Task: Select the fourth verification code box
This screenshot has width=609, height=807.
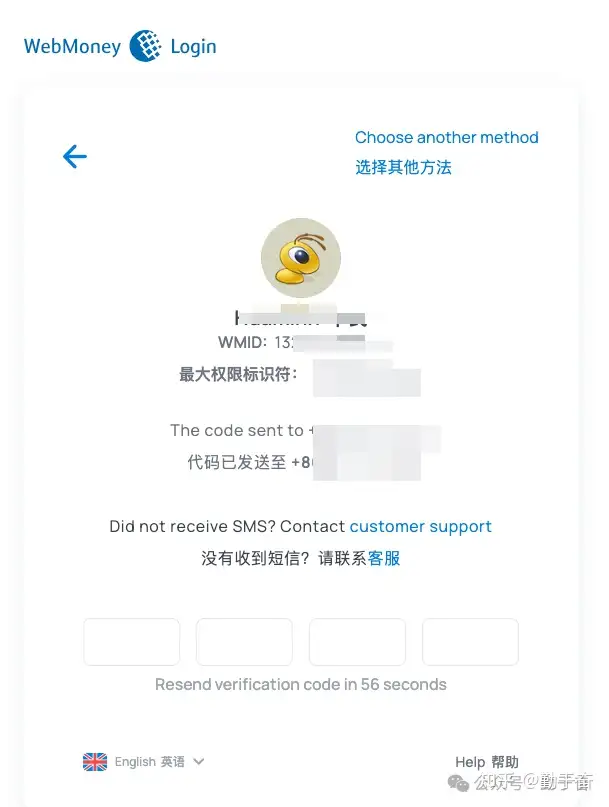Action: 470,642
